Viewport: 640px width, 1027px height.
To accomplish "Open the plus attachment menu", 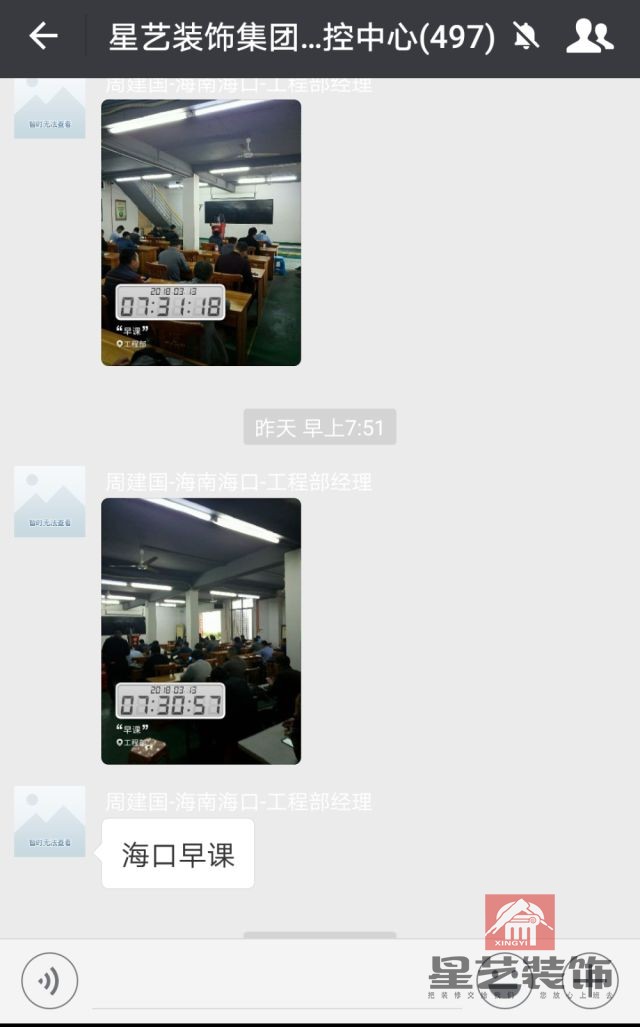I will pos(590,980).
